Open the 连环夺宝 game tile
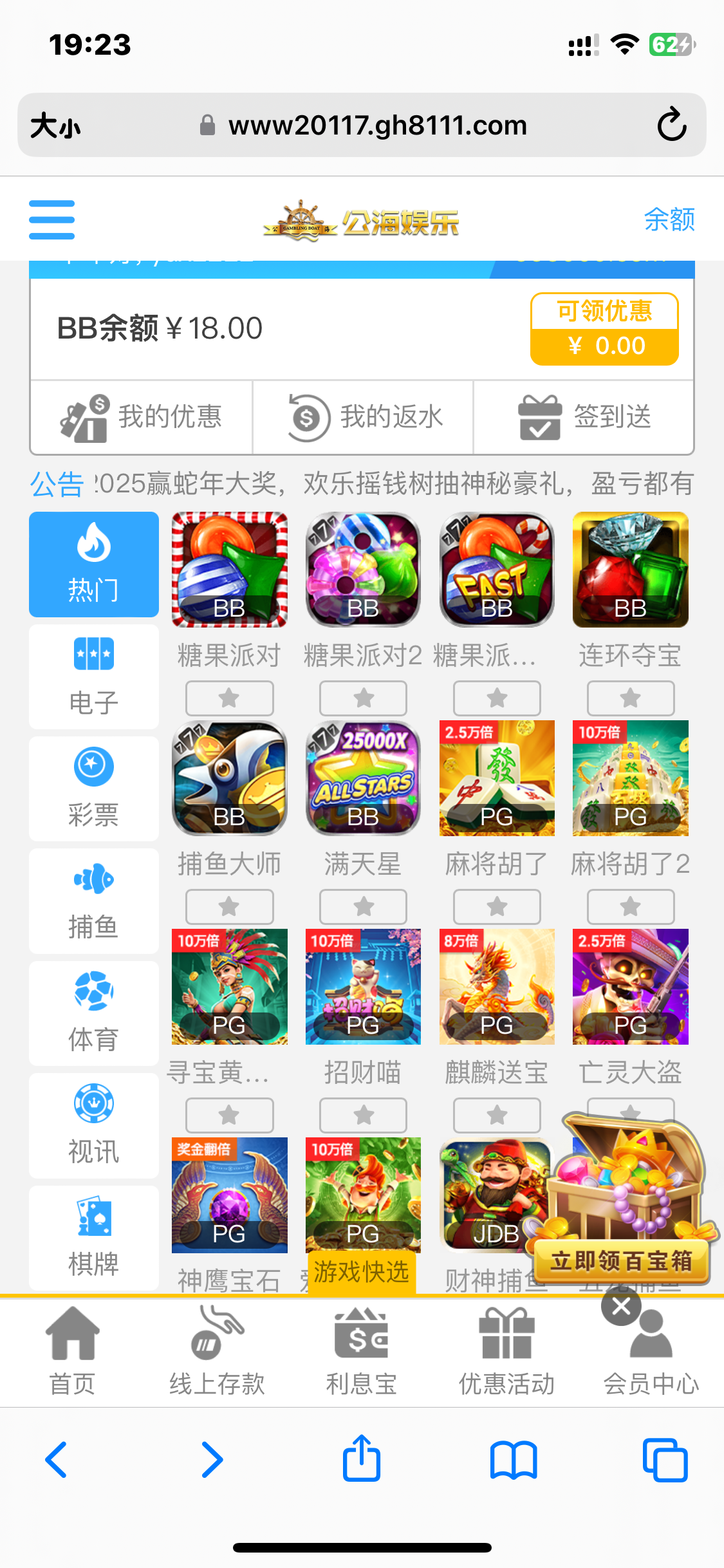This screenshot has height=1568, width=724. pos(630,570)
